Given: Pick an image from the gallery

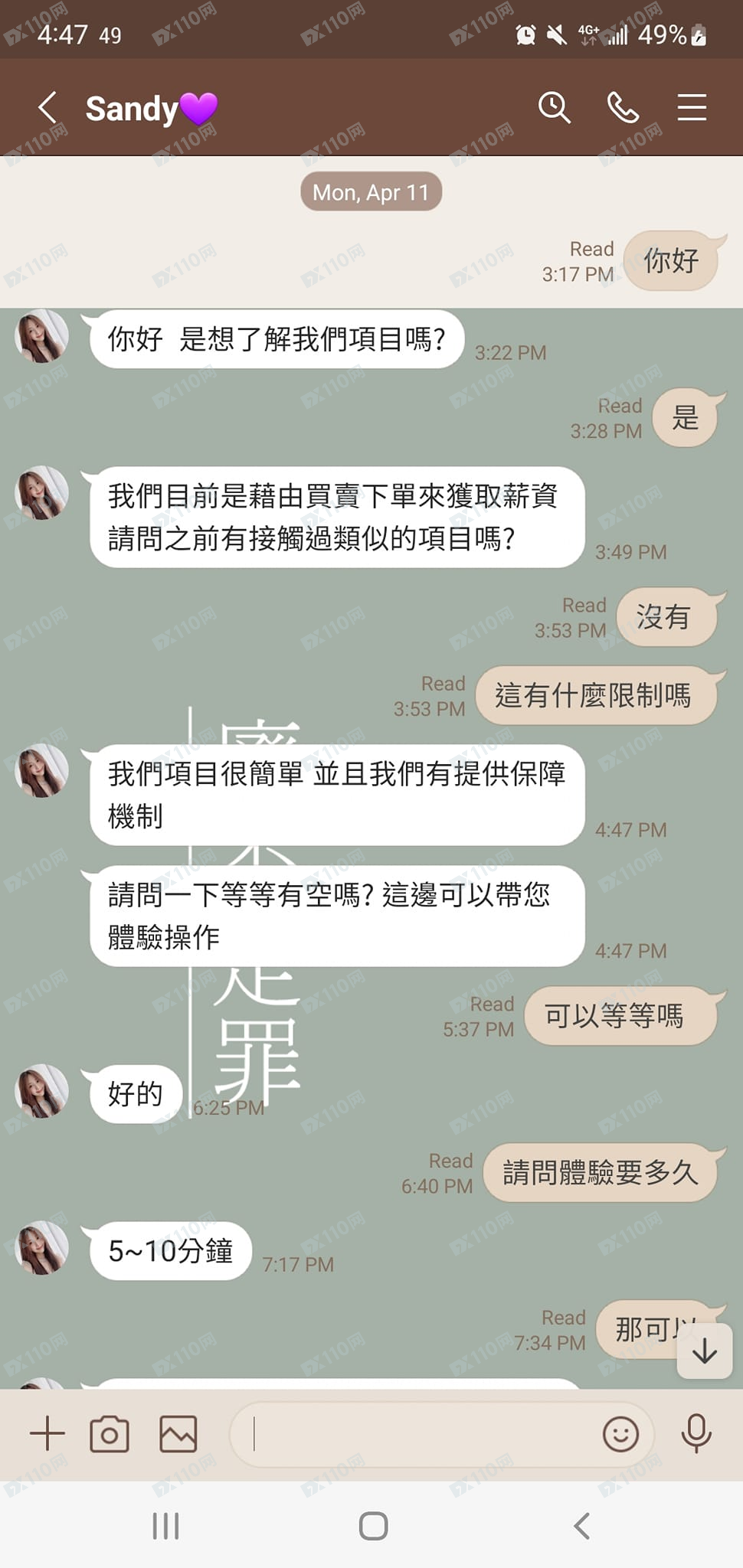Looking at the screenshot, I should tap(178, 1434).
